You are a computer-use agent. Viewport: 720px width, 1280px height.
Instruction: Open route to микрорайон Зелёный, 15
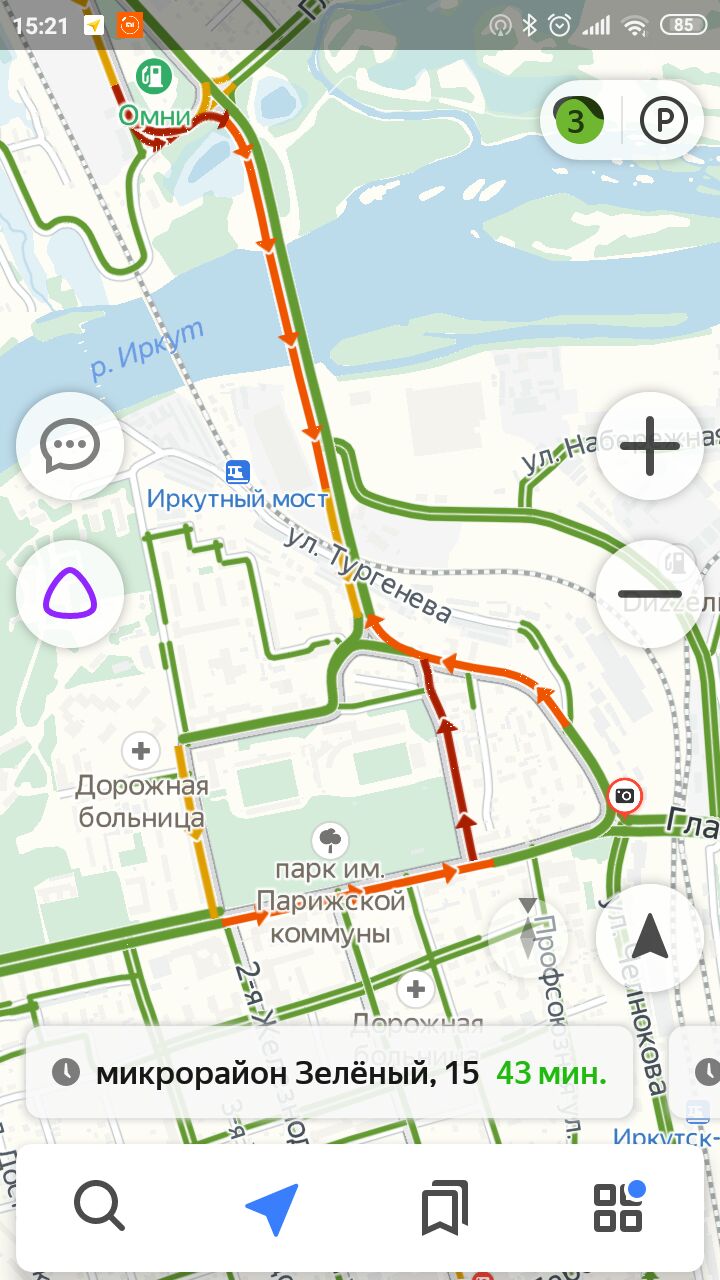pos(329,1073)
